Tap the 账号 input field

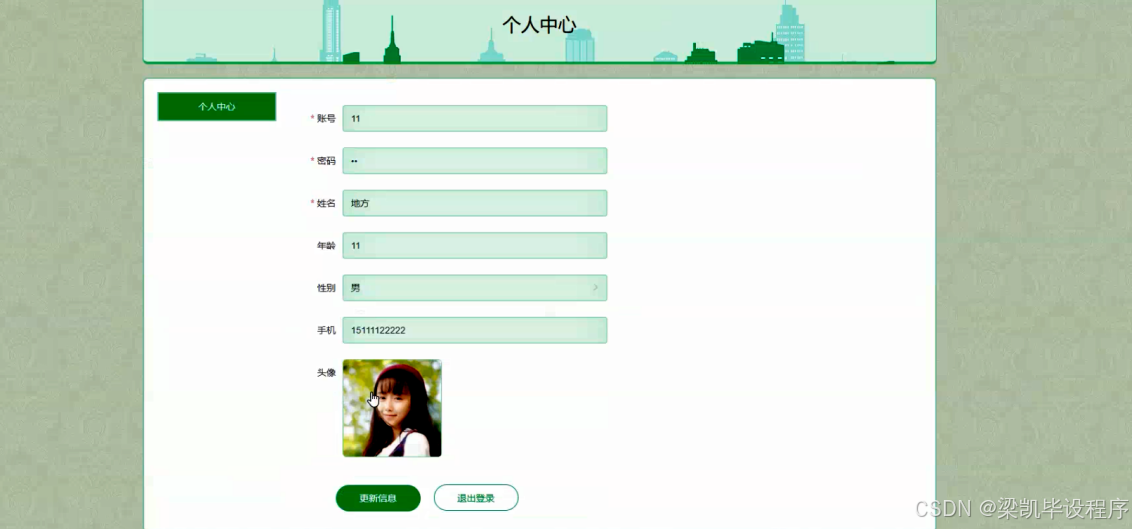click(475, 119)
